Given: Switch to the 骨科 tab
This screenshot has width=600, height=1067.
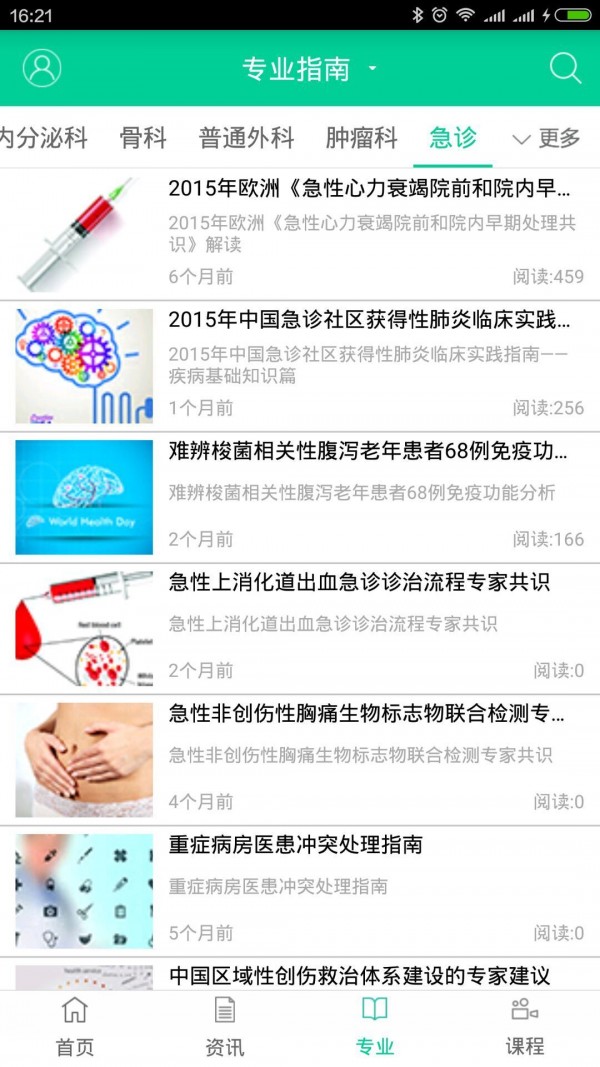Looking at the screenshot, I should 143,138.
